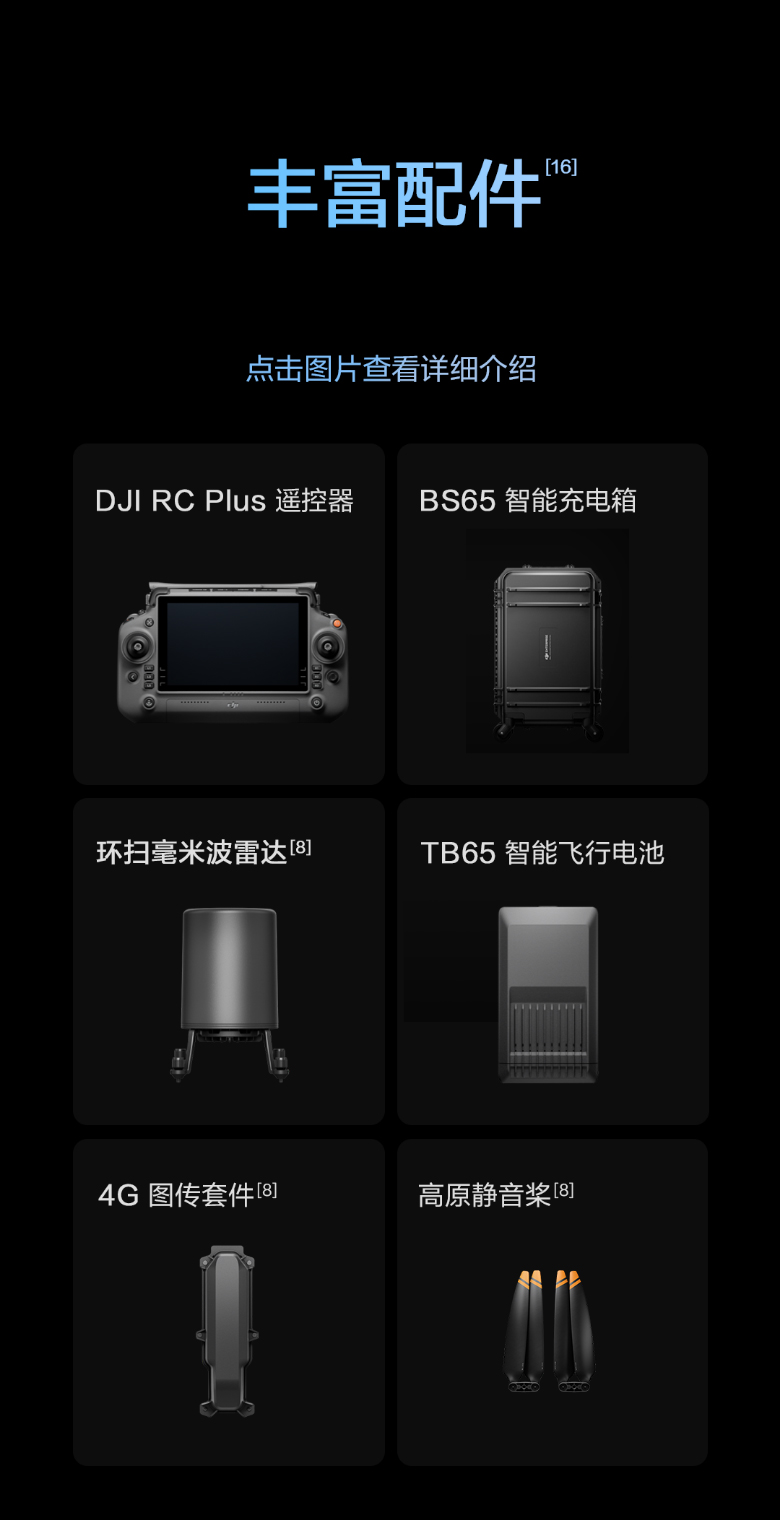Viewport: 781px width, 1520px height.
Task: Open the DJI RC Plus 遥控器 card
Action: coord(229,614)
